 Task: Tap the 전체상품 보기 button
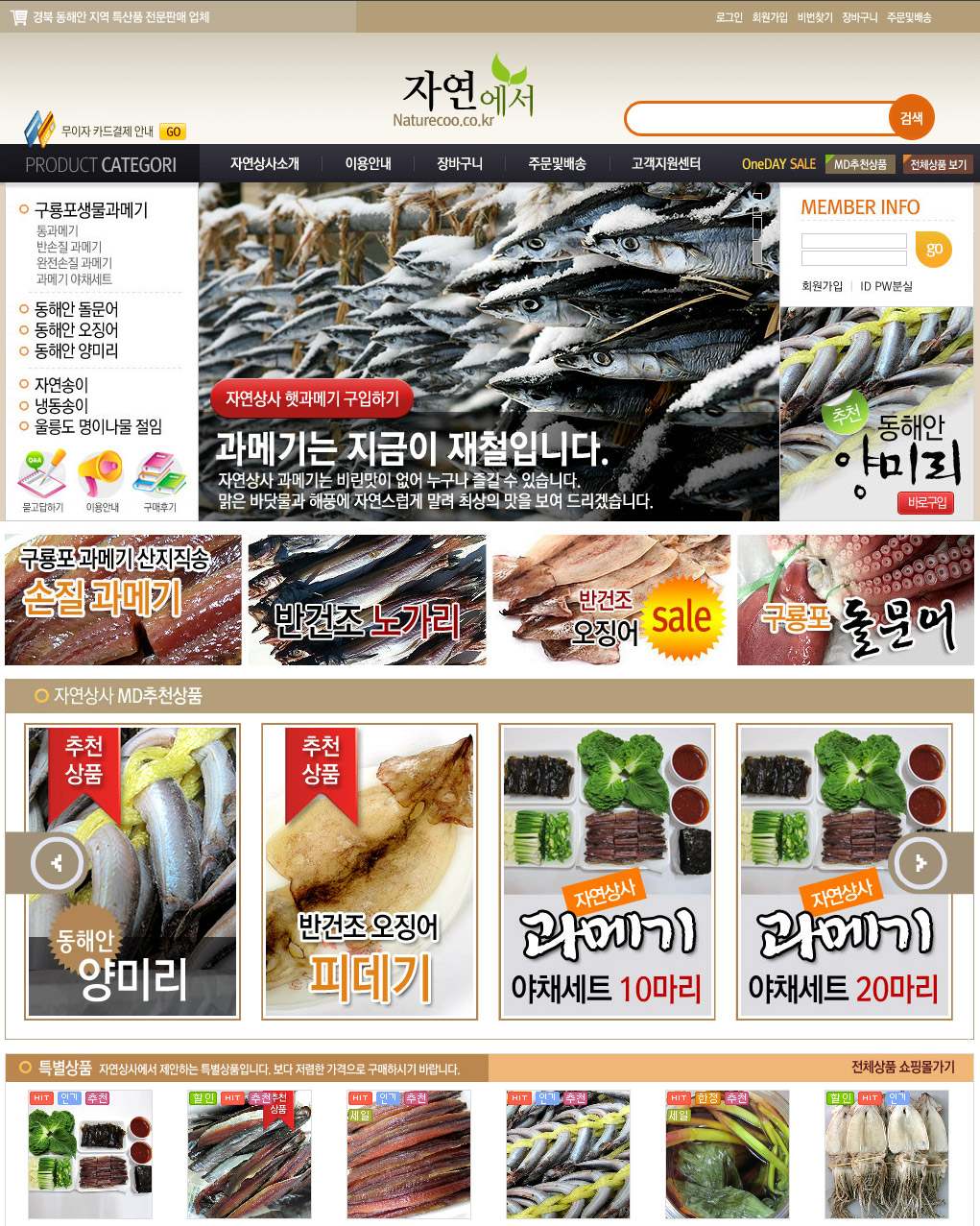(x=938, y=164)
